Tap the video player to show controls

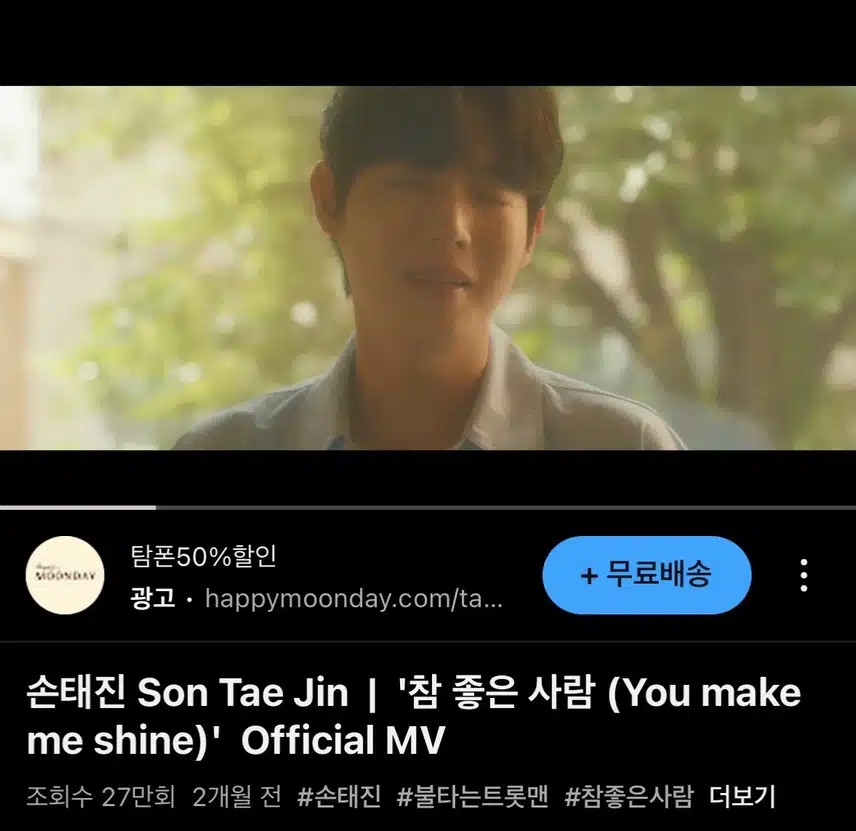pyautogui.click(x=428, y=268)
